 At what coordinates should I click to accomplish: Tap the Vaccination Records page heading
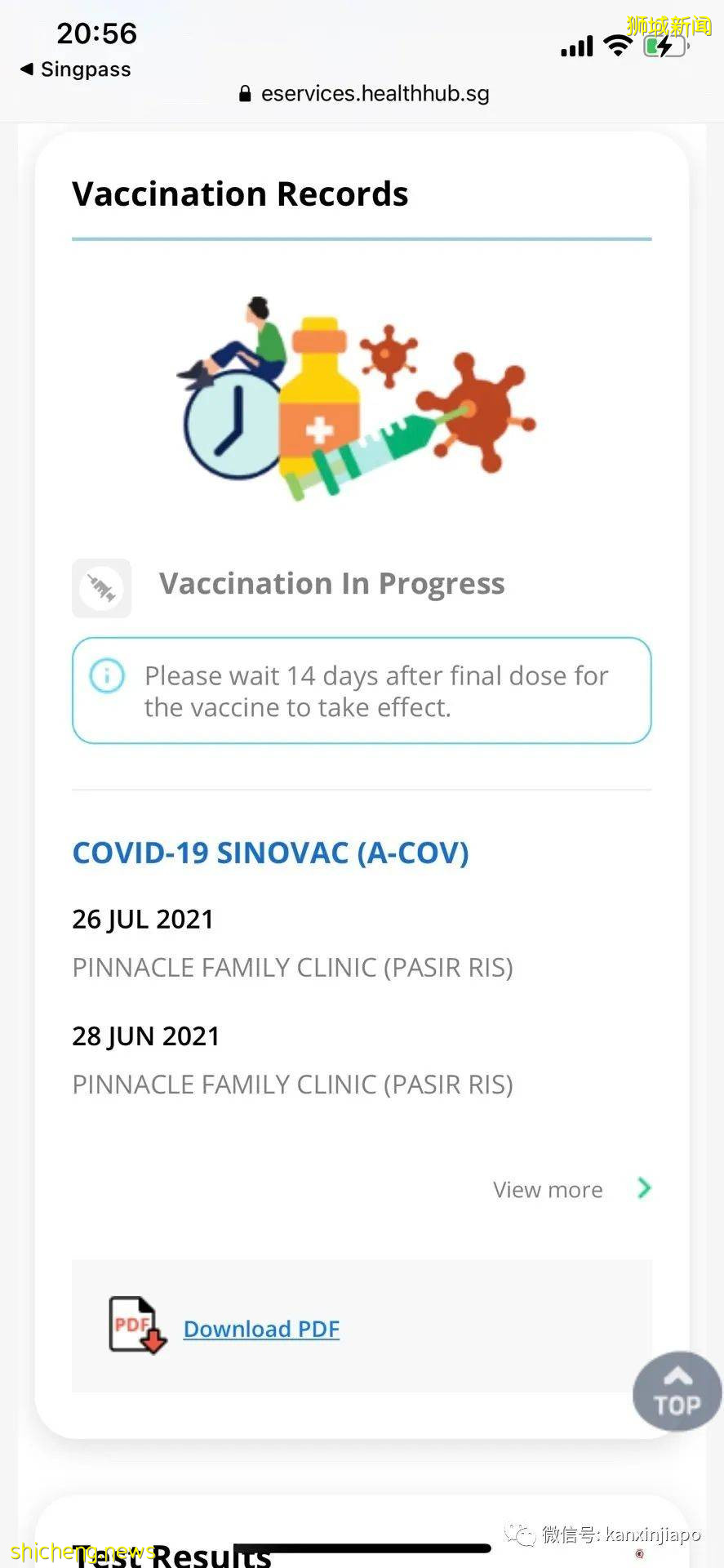(x=240, y=194)
